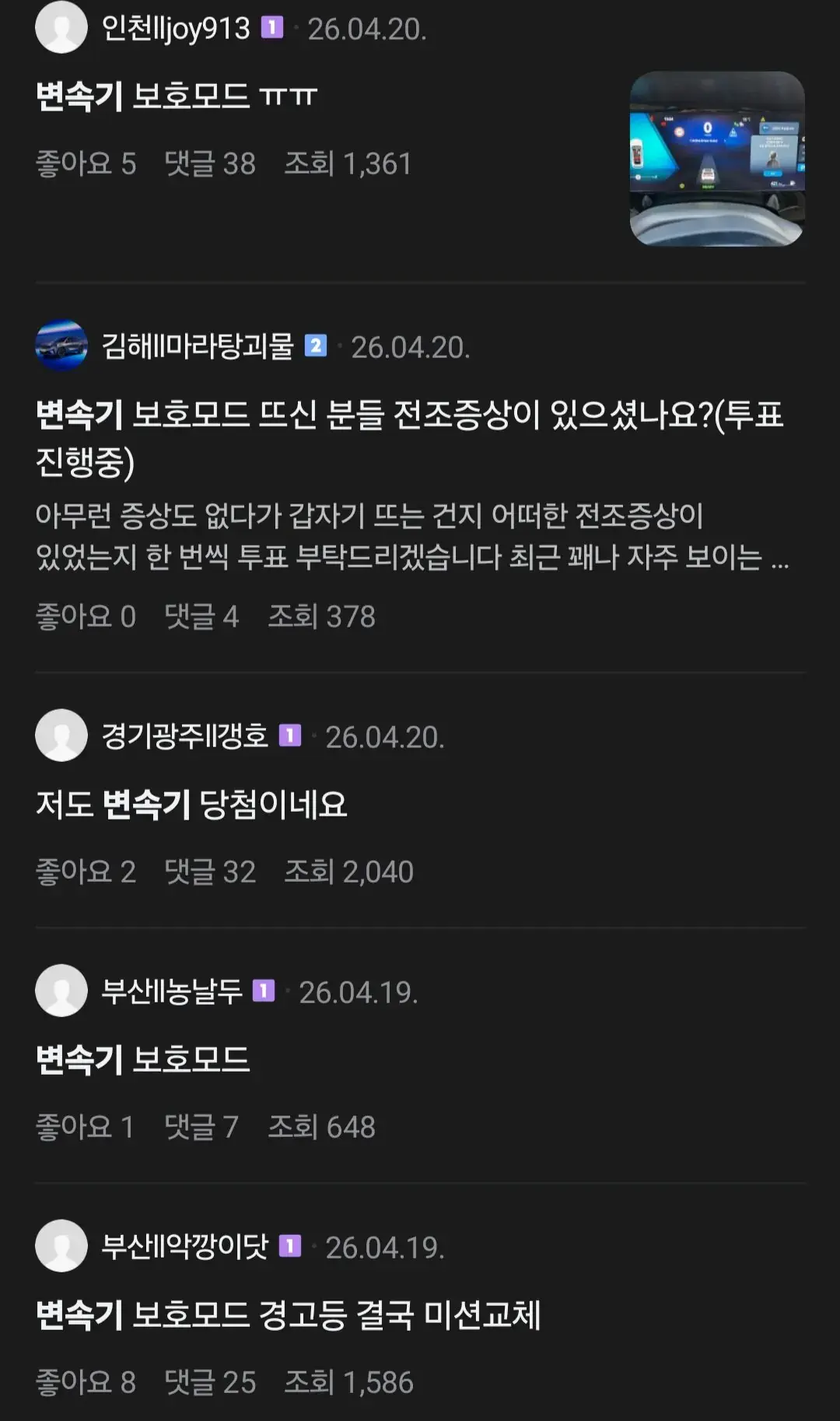View the dashboard photo thumbnail in joy913's post
Screen dimensions: 840x1421
717,159
